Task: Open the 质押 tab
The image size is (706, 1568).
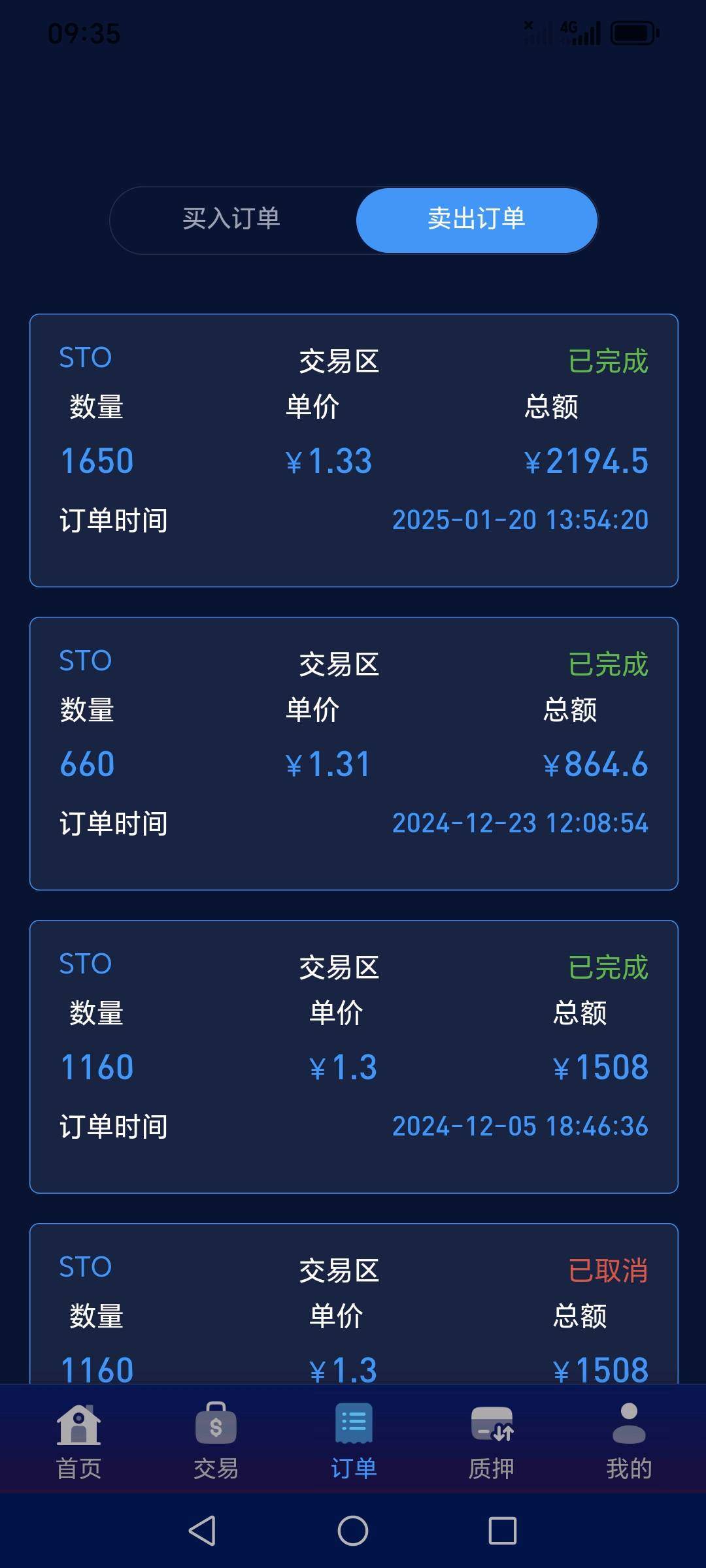Action: pyautogui.click(x=491, y=1440)
